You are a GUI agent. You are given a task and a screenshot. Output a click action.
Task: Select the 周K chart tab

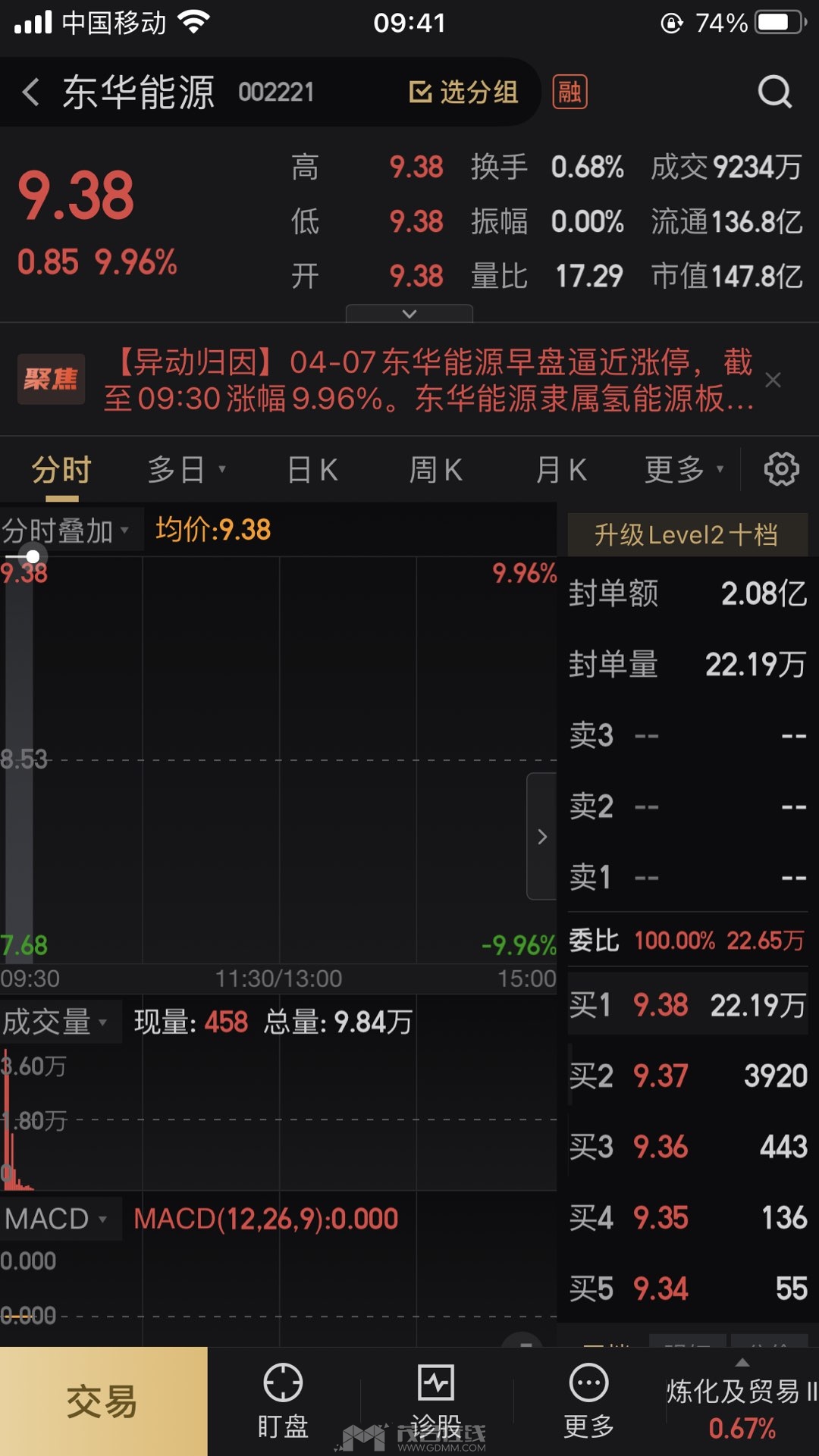[x=435, y=470]
